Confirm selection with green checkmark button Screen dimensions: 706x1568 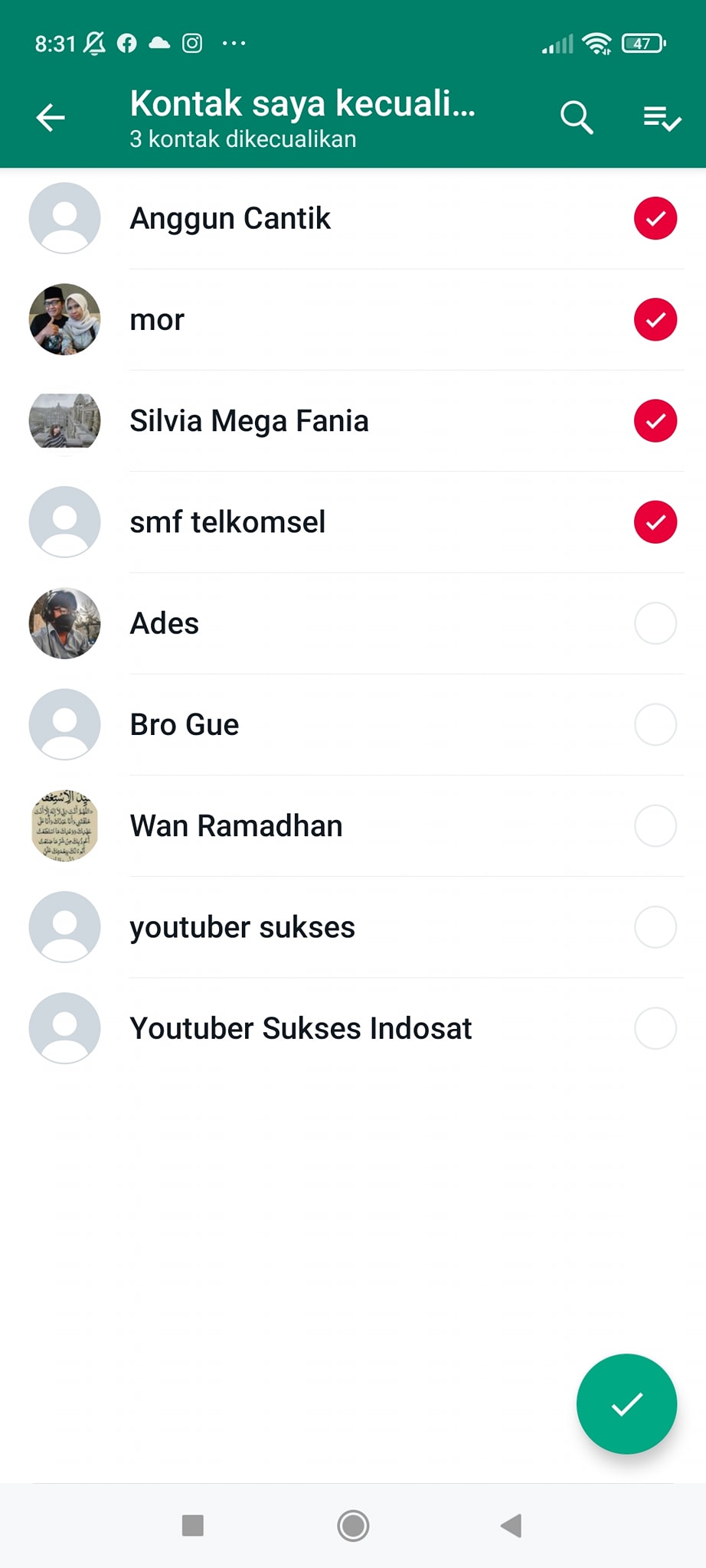pyautogui.click(x=626, y=1403)
